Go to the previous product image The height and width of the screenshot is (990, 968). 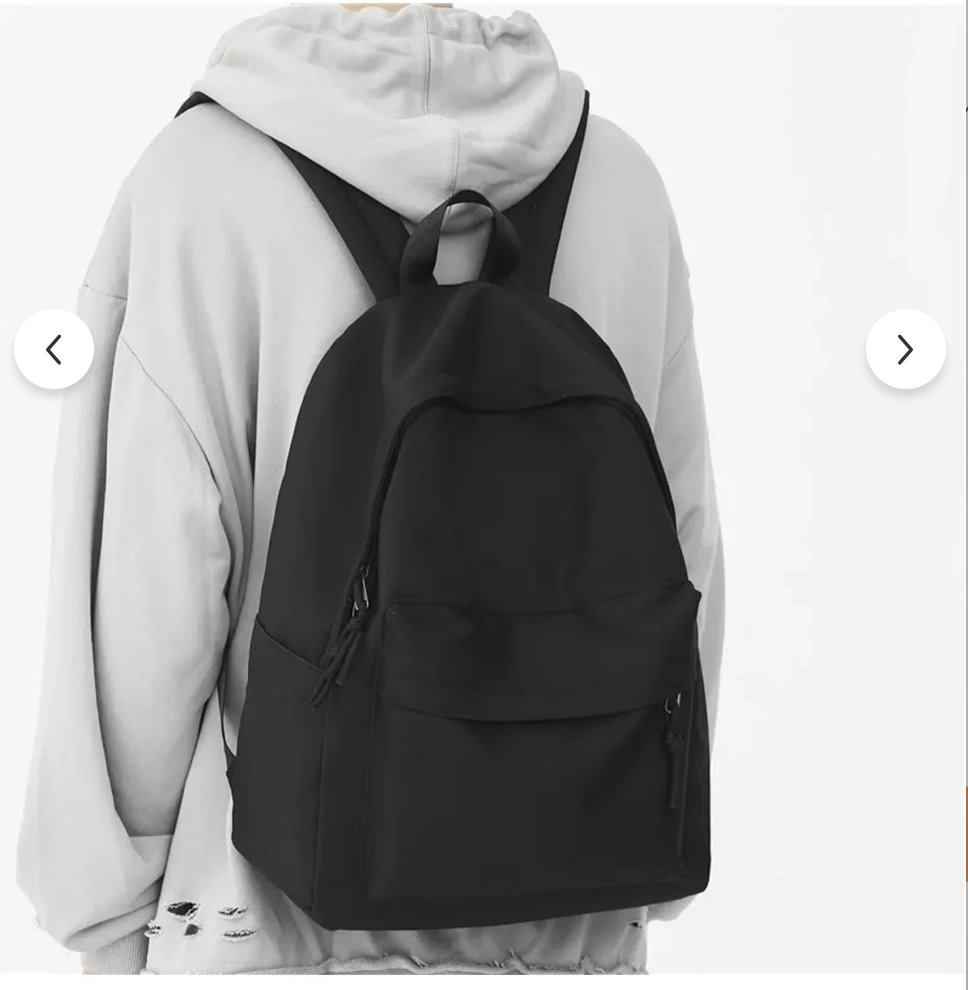point(54,349)
